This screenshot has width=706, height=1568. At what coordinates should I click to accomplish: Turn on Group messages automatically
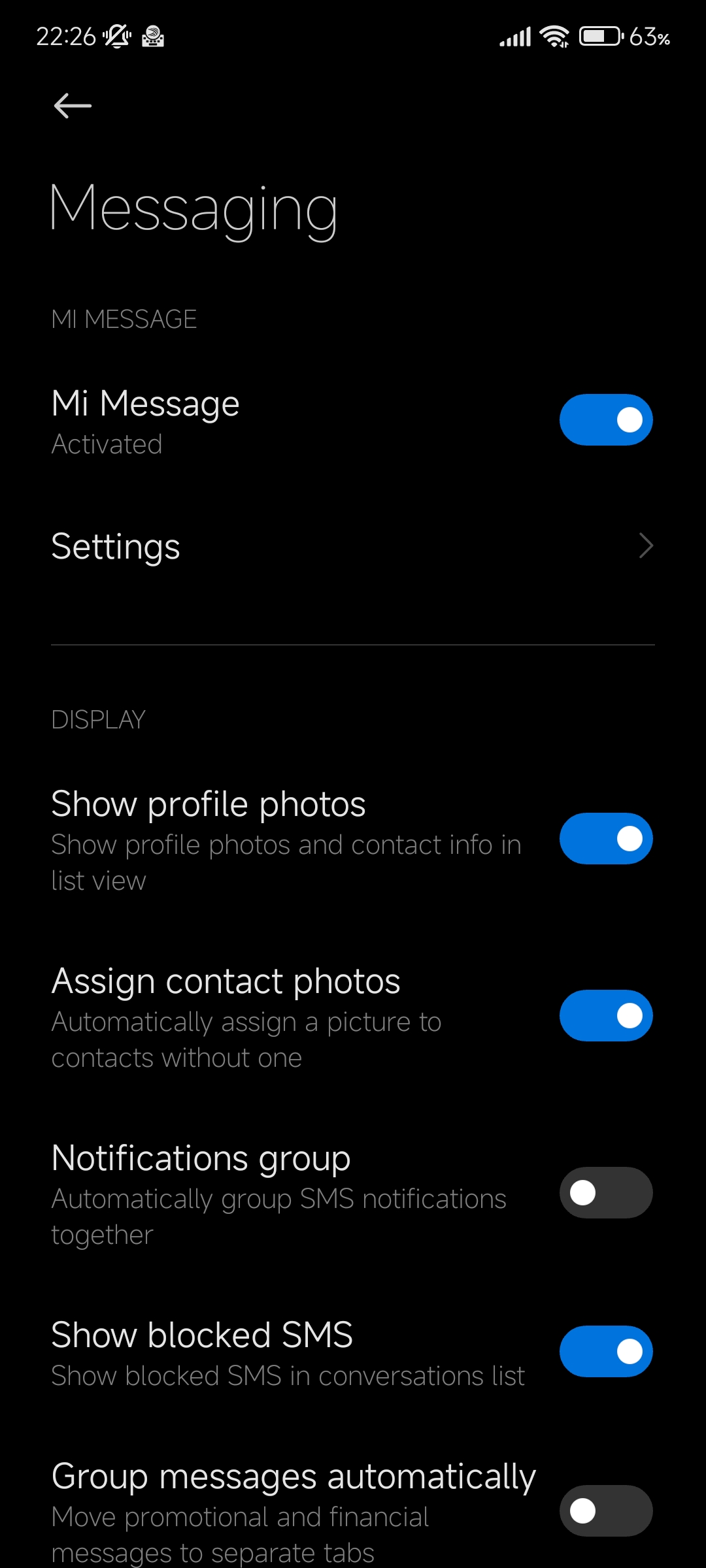(606, 1511)
